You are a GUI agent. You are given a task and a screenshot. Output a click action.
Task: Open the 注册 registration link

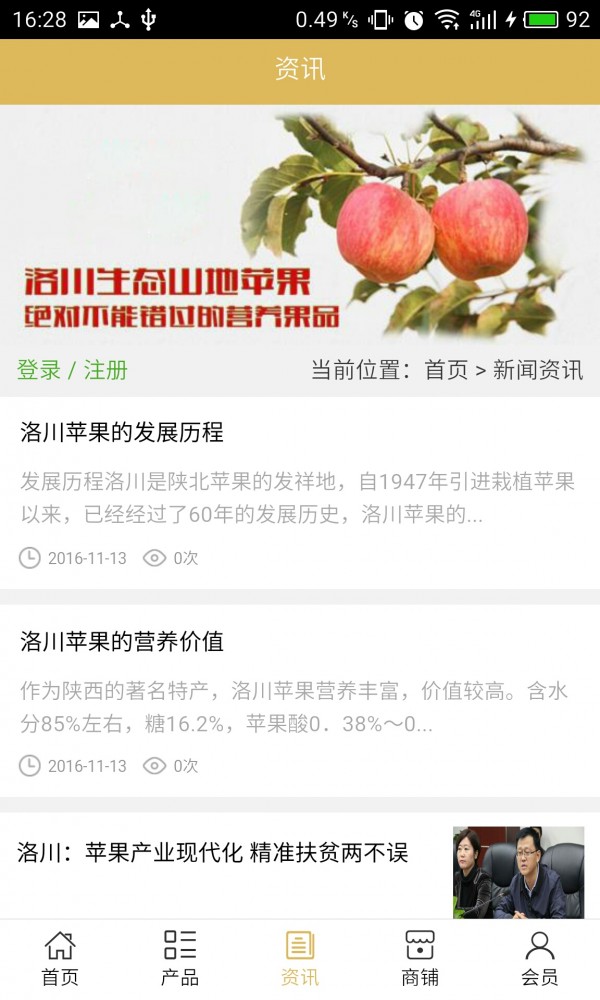(106, 370)
